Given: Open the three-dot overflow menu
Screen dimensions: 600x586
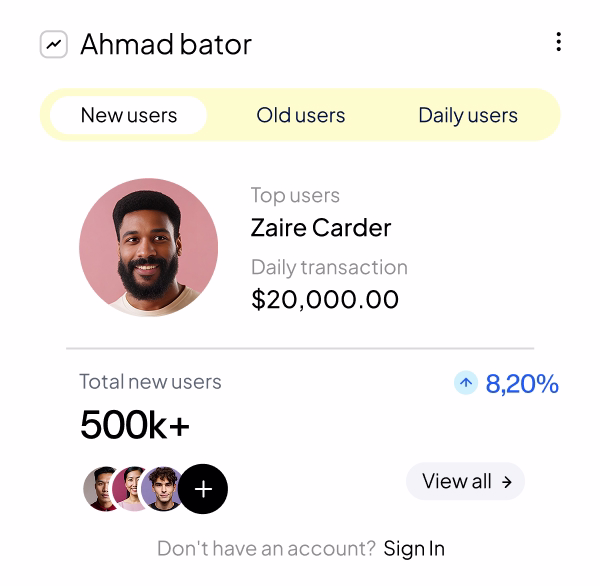Looking at the screenshot, I should pyautogui.click(x=558, y=42).
